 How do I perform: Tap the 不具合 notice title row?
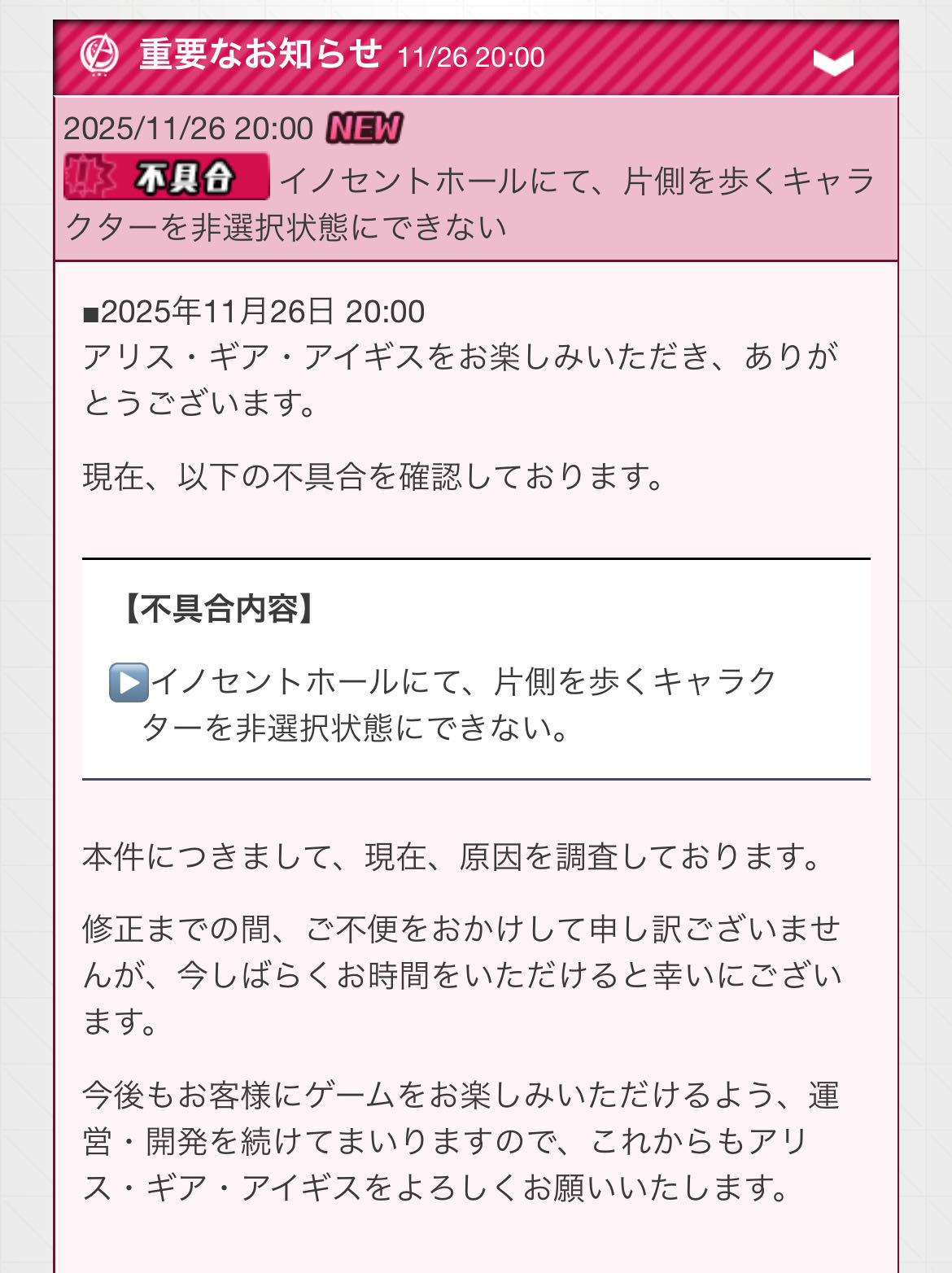tap(476, 179)
